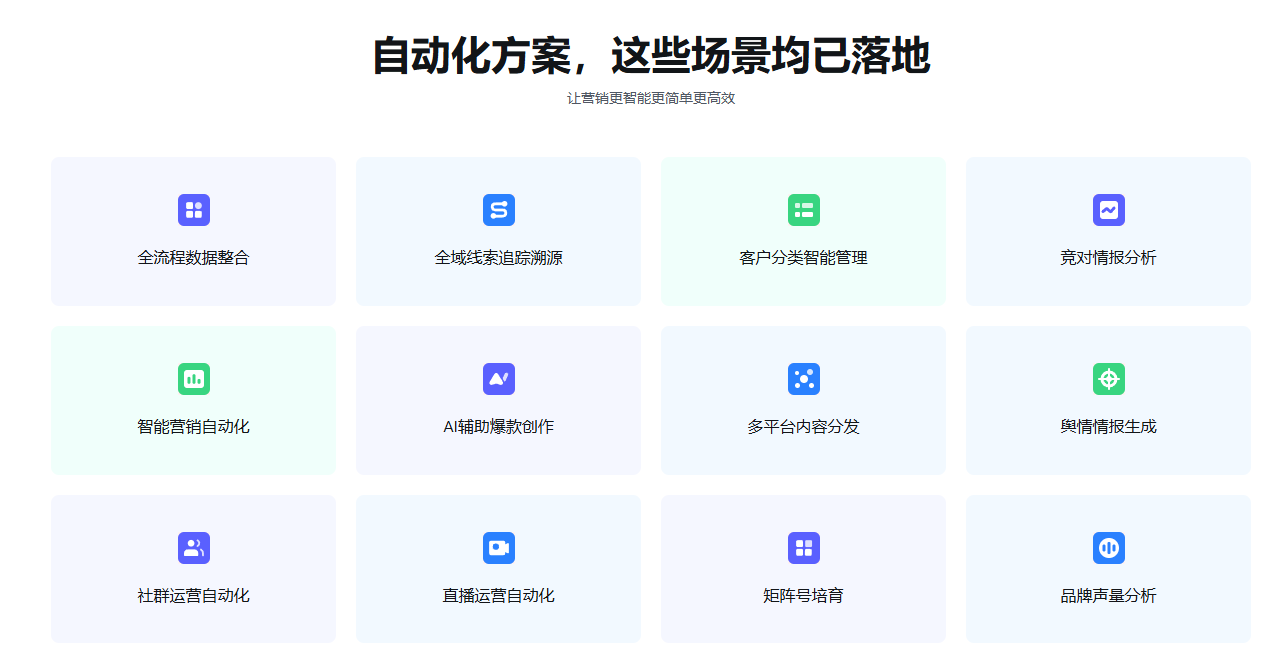
Task: Open the 智能营销自动化 card
Action: coord(193,400)
